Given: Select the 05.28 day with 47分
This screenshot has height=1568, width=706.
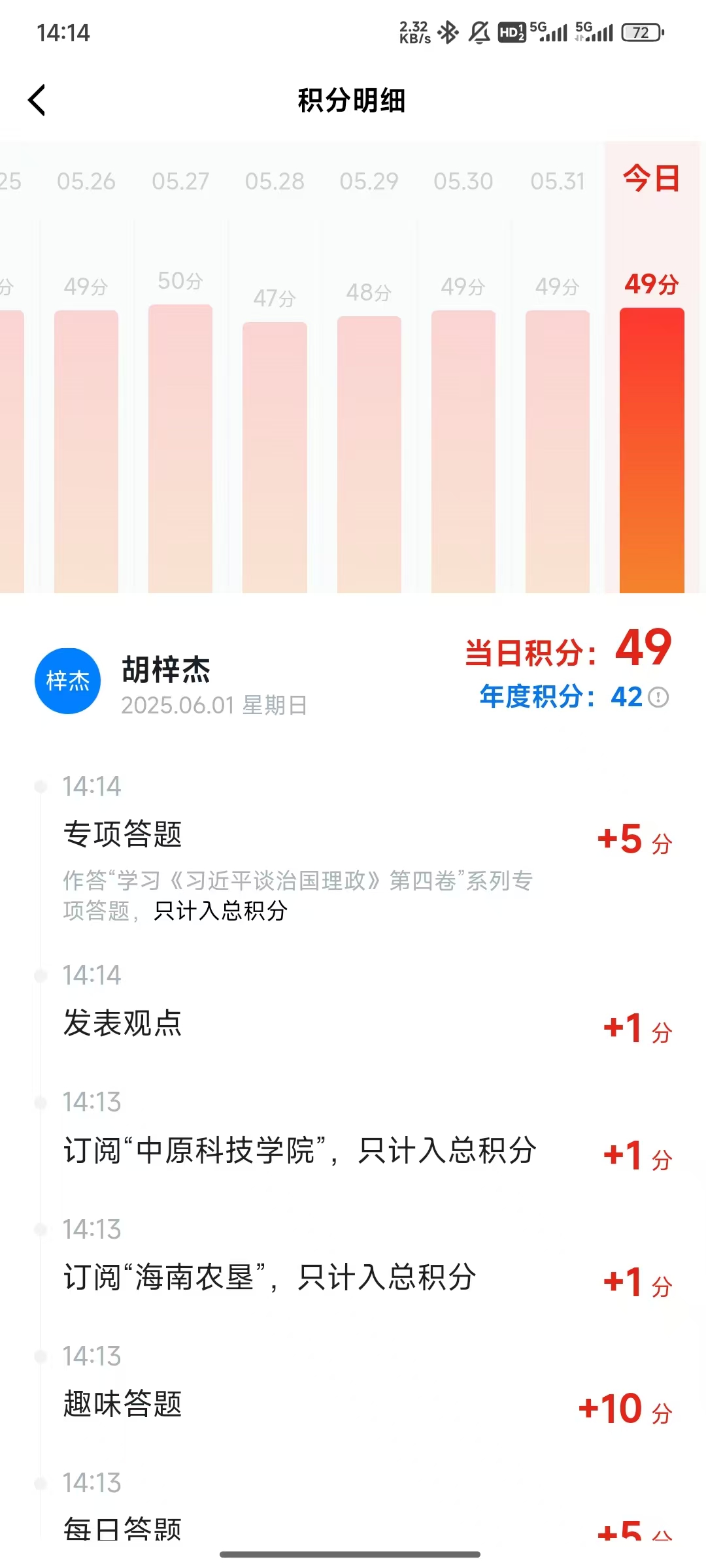Looking at the screenshot, I should 275,457.
